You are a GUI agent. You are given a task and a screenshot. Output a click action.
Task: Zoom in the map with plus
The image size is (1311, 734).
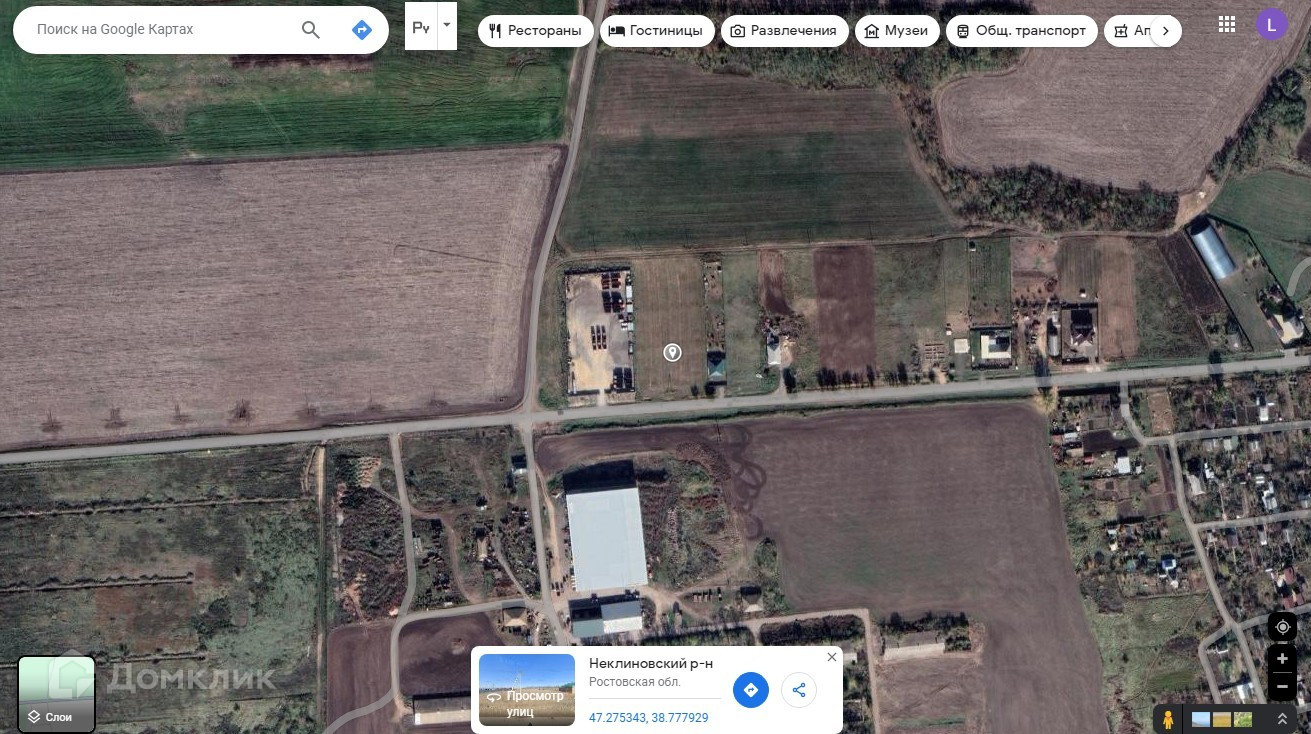click(1282, 659)
